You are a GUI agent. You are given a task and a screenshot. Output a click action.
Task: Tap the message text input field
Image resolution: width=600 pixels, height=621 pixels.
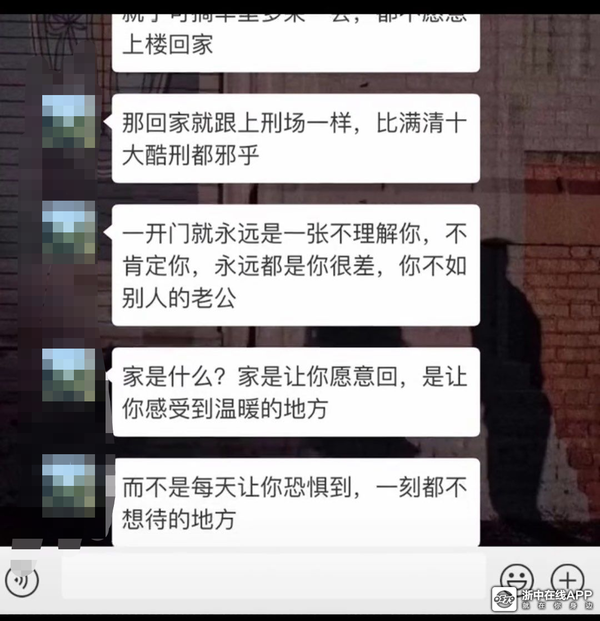(272, 577)
